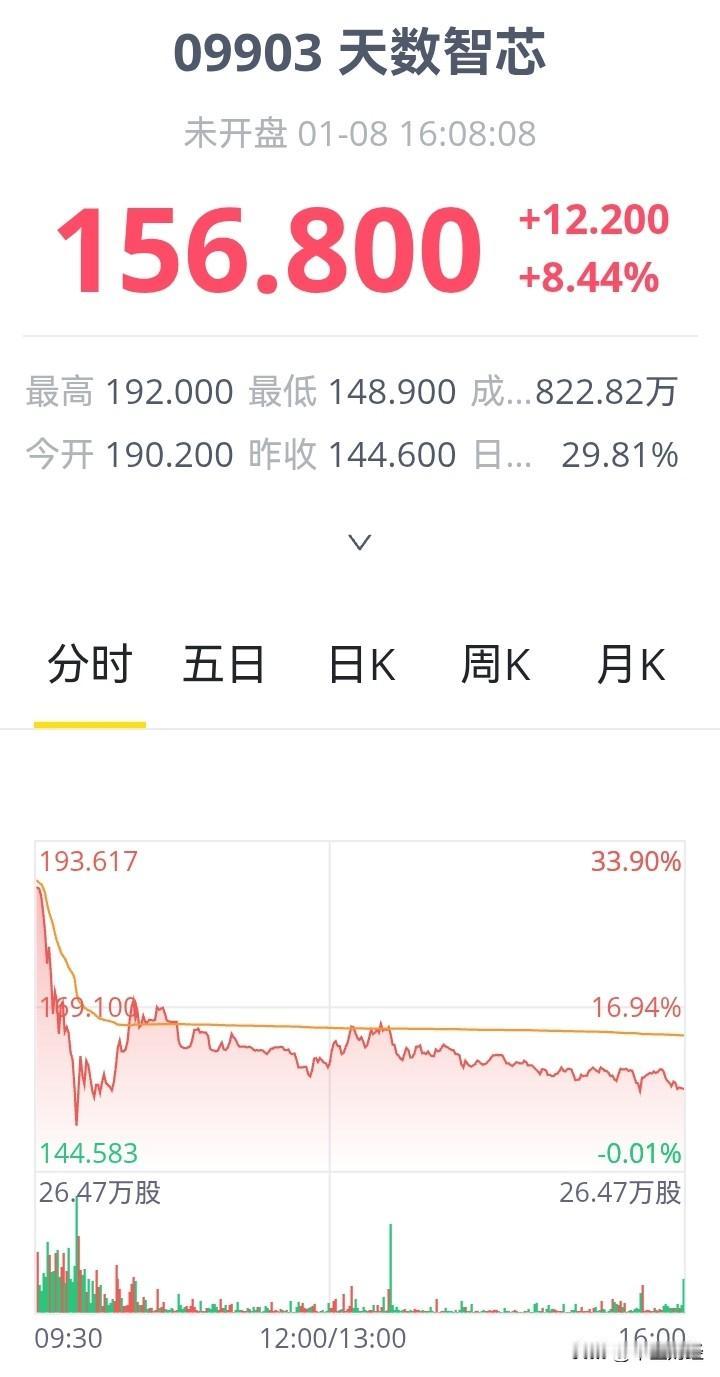Expand the details chevron below stock statistics

coord(358,541)
